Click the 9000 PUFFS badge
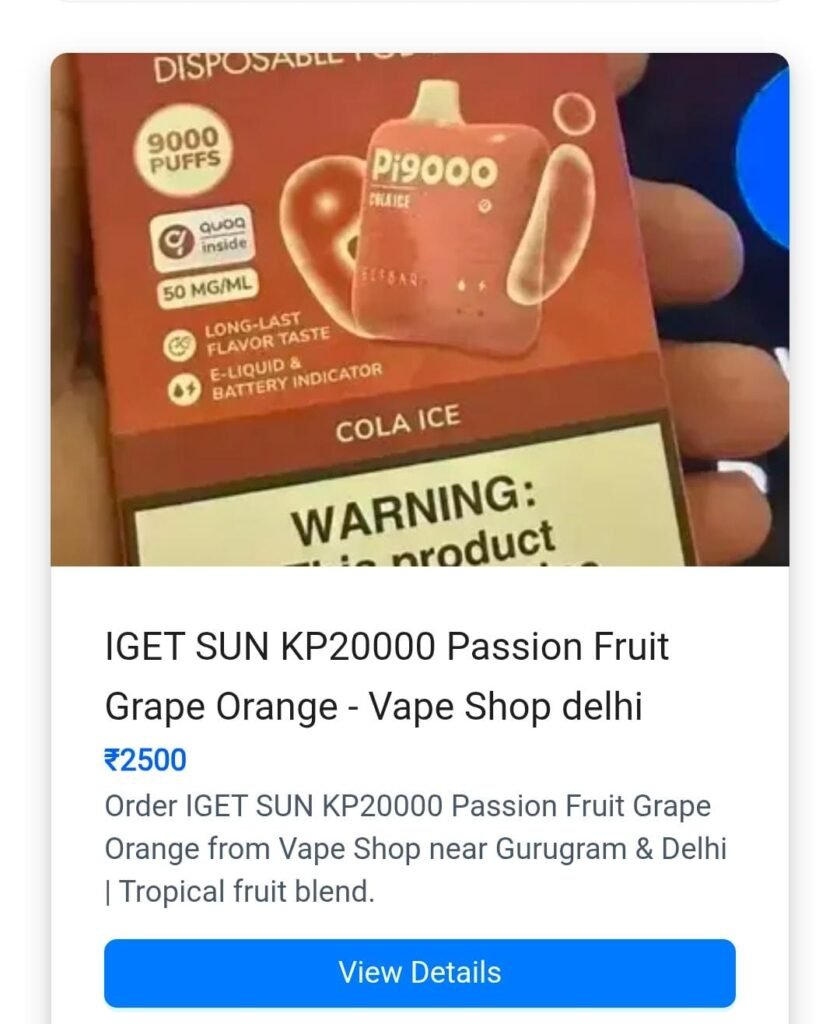 click(x=183, y=148)
